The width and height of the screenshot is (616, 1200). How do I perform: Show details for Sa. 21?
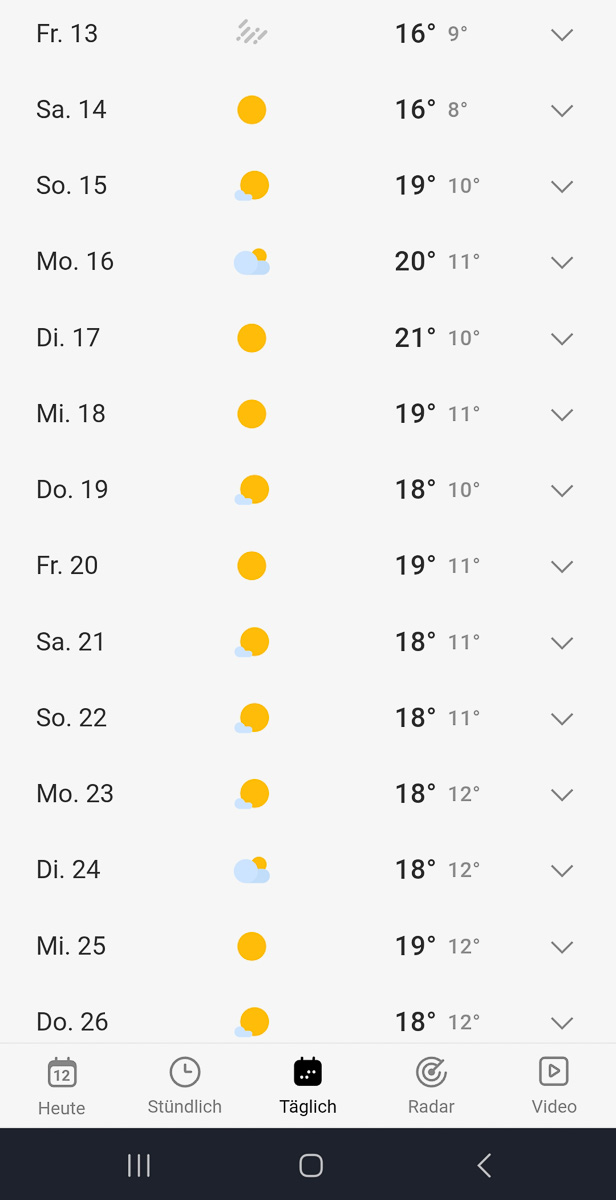(x=562, y=643)
